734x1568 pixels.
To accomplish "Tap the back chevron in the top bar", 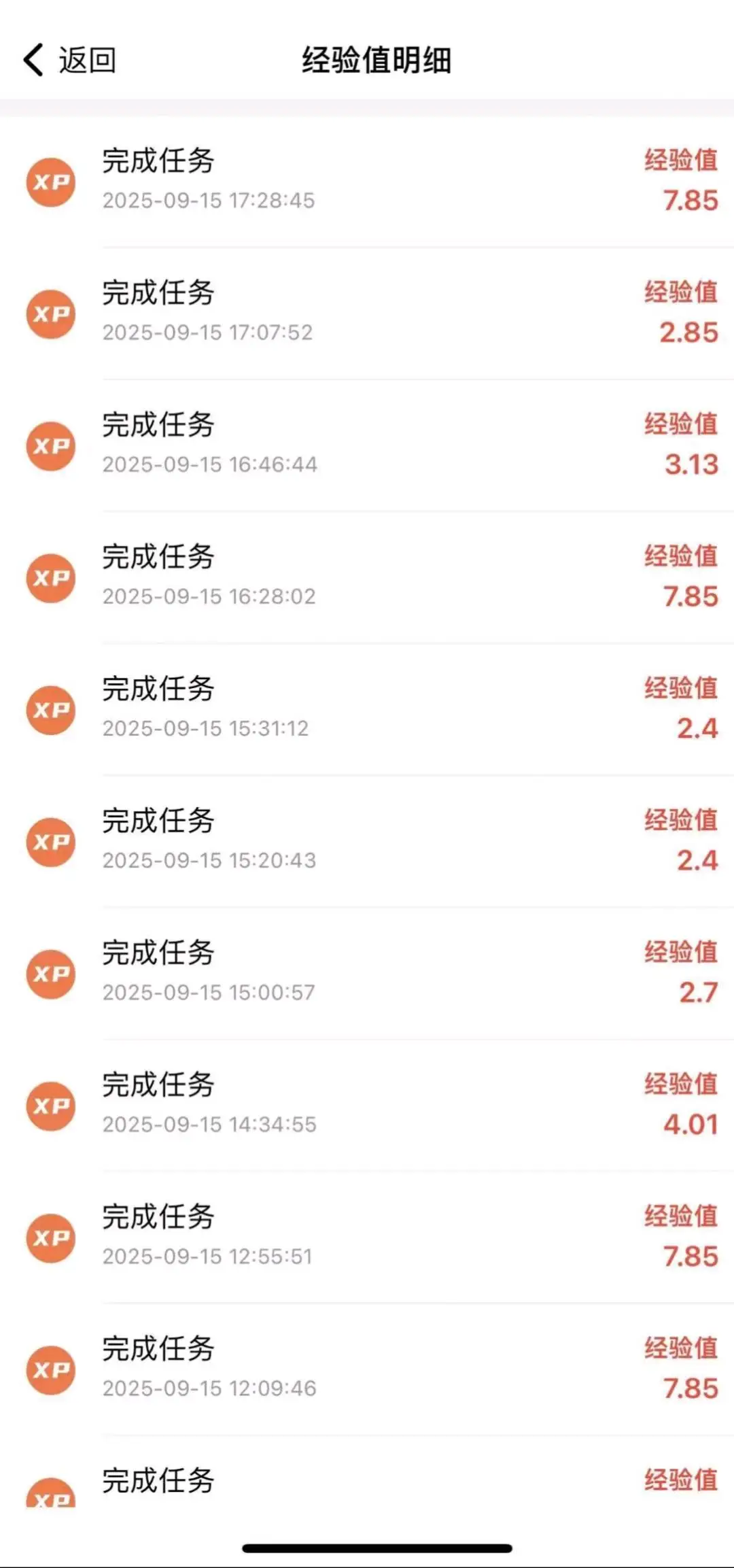I will pos(32,60).
